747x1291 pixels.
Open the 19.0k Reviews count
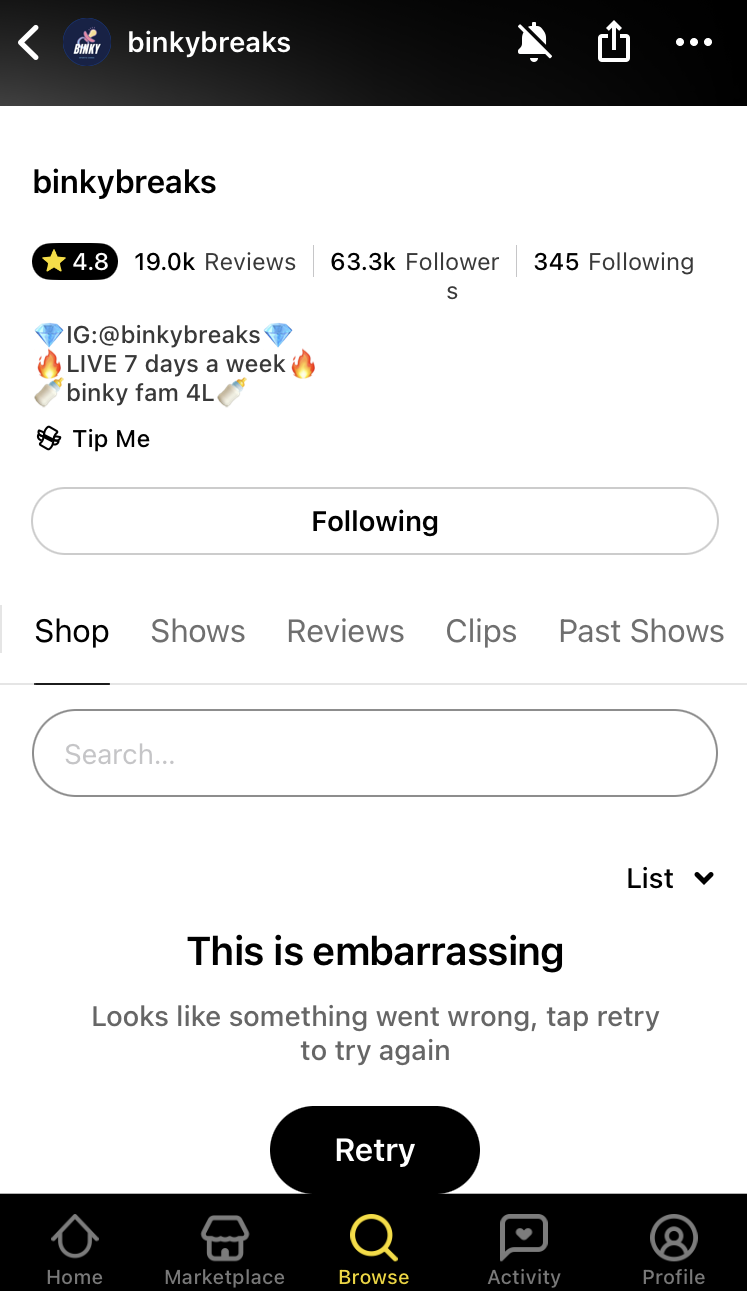coord(215,262)
